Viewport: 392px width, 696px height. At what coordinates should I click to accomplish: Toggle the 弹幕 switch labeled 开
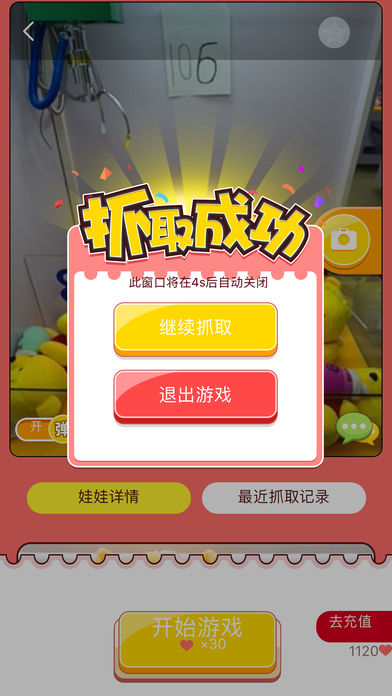click(x=42, y=429)
